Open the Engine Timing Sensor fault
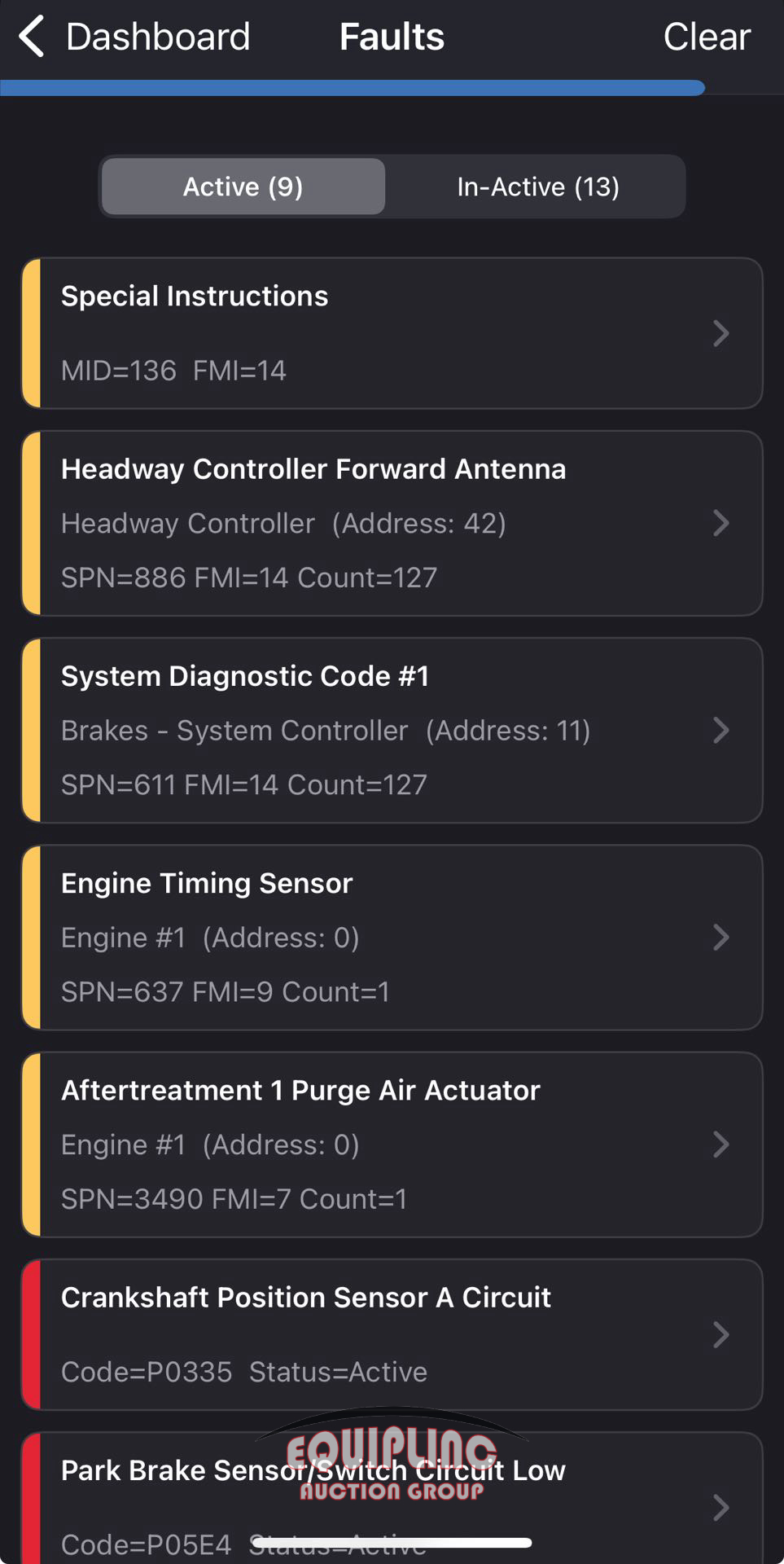This screenshot has height=1564, width=784. click(392, 937)
